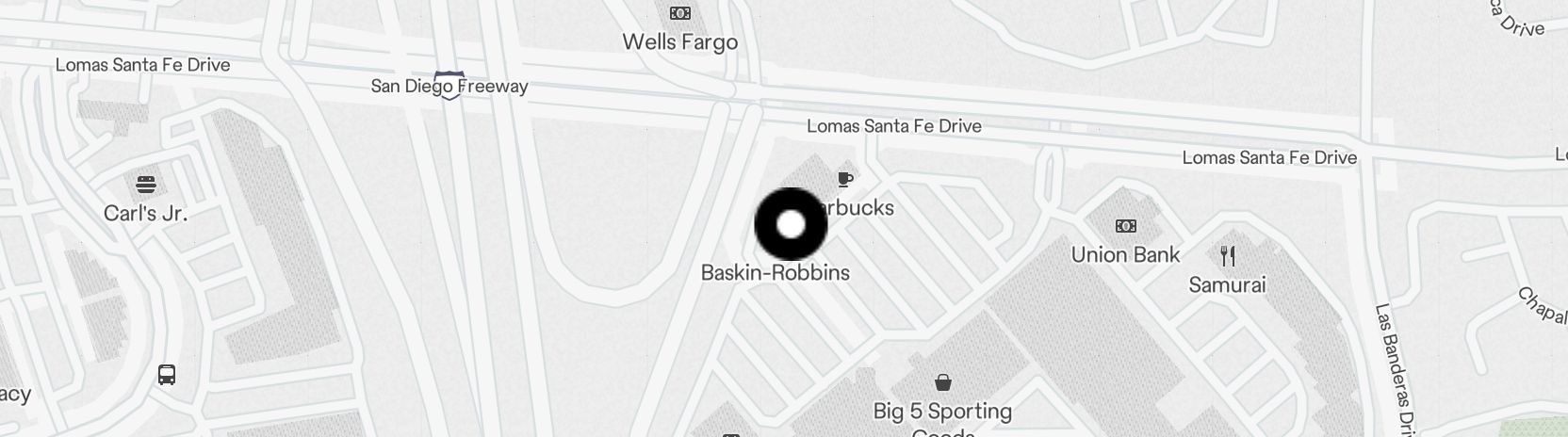Open the Samurai restaurant marker
Viewport: 1568px width, 437px height.
1227,255
